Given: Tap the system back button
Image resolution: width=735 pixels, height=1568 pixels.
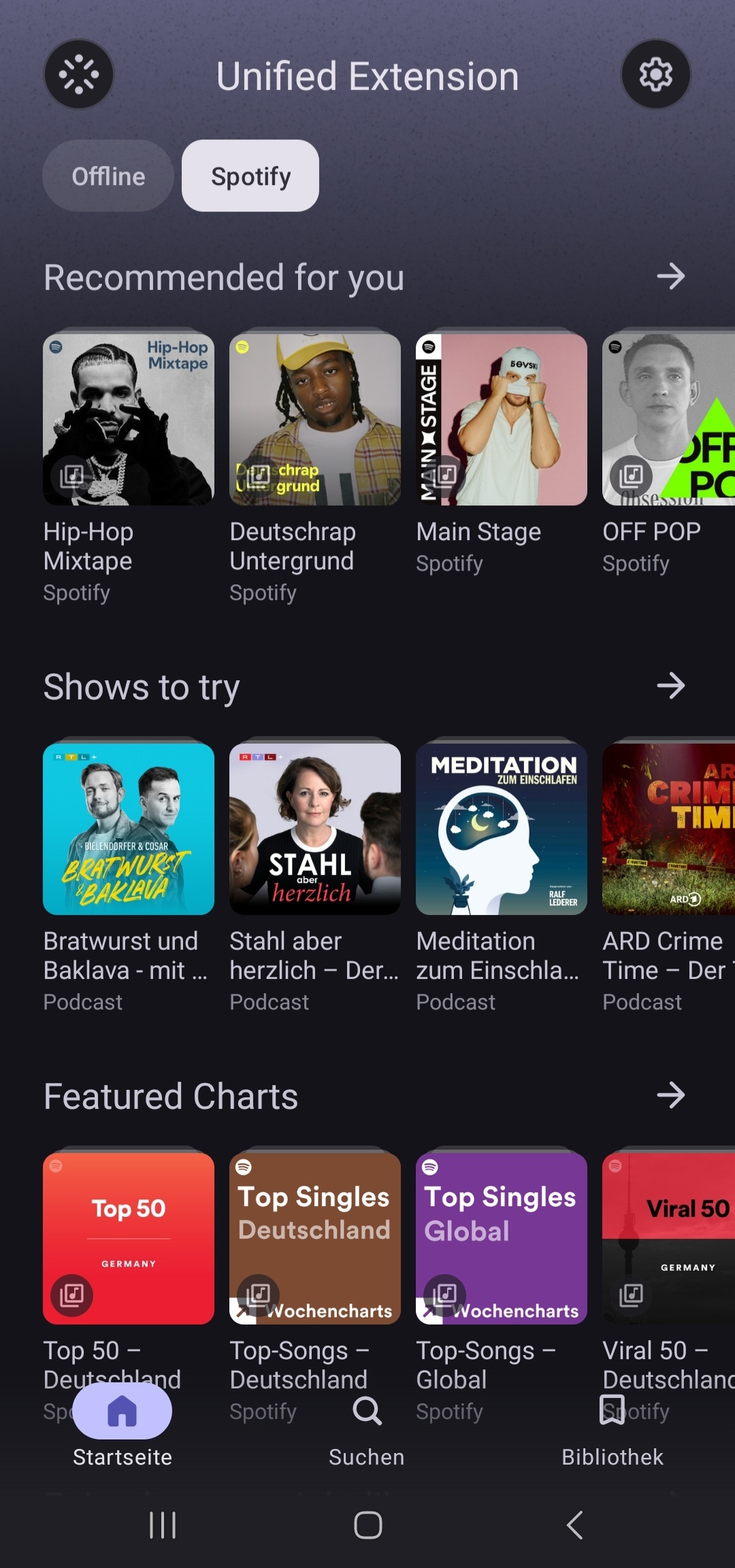Looking at the screenshot, I should [575, 1525].
